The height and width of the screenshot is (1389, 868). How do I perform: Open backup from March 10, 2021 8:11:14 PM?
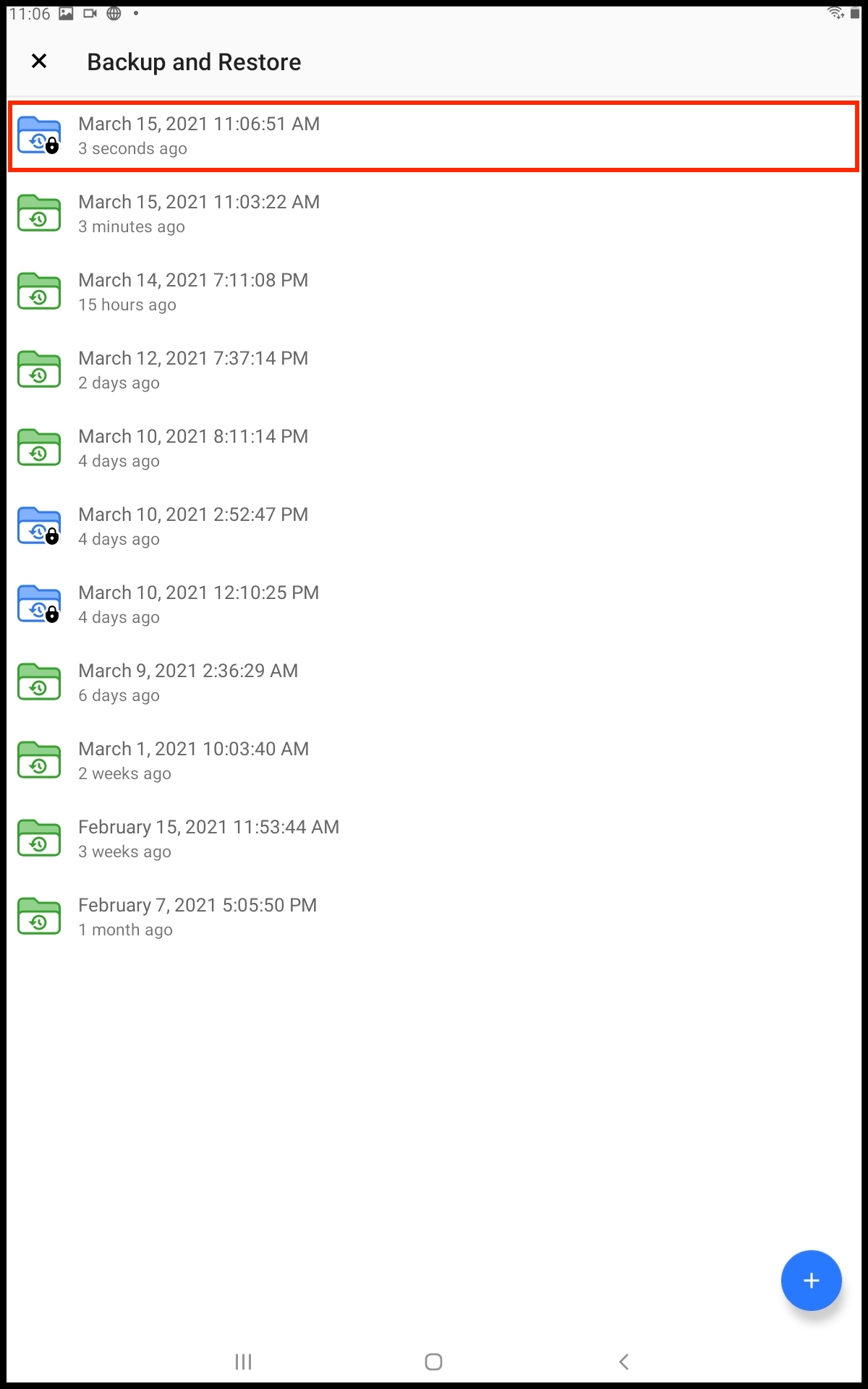point(193,449)
